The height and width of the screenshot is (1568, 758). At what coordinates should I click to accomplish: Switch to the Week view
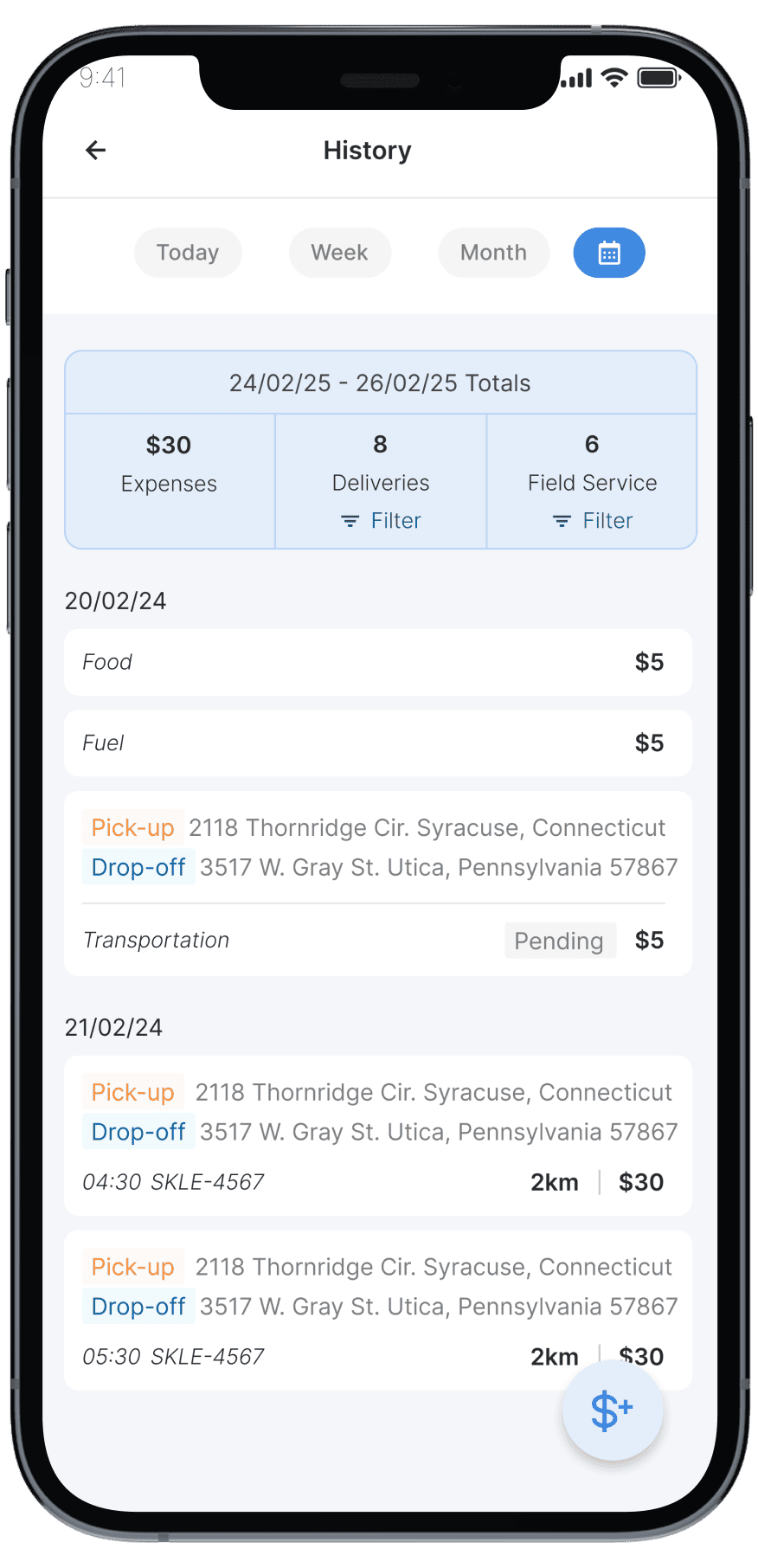(340, 253)
